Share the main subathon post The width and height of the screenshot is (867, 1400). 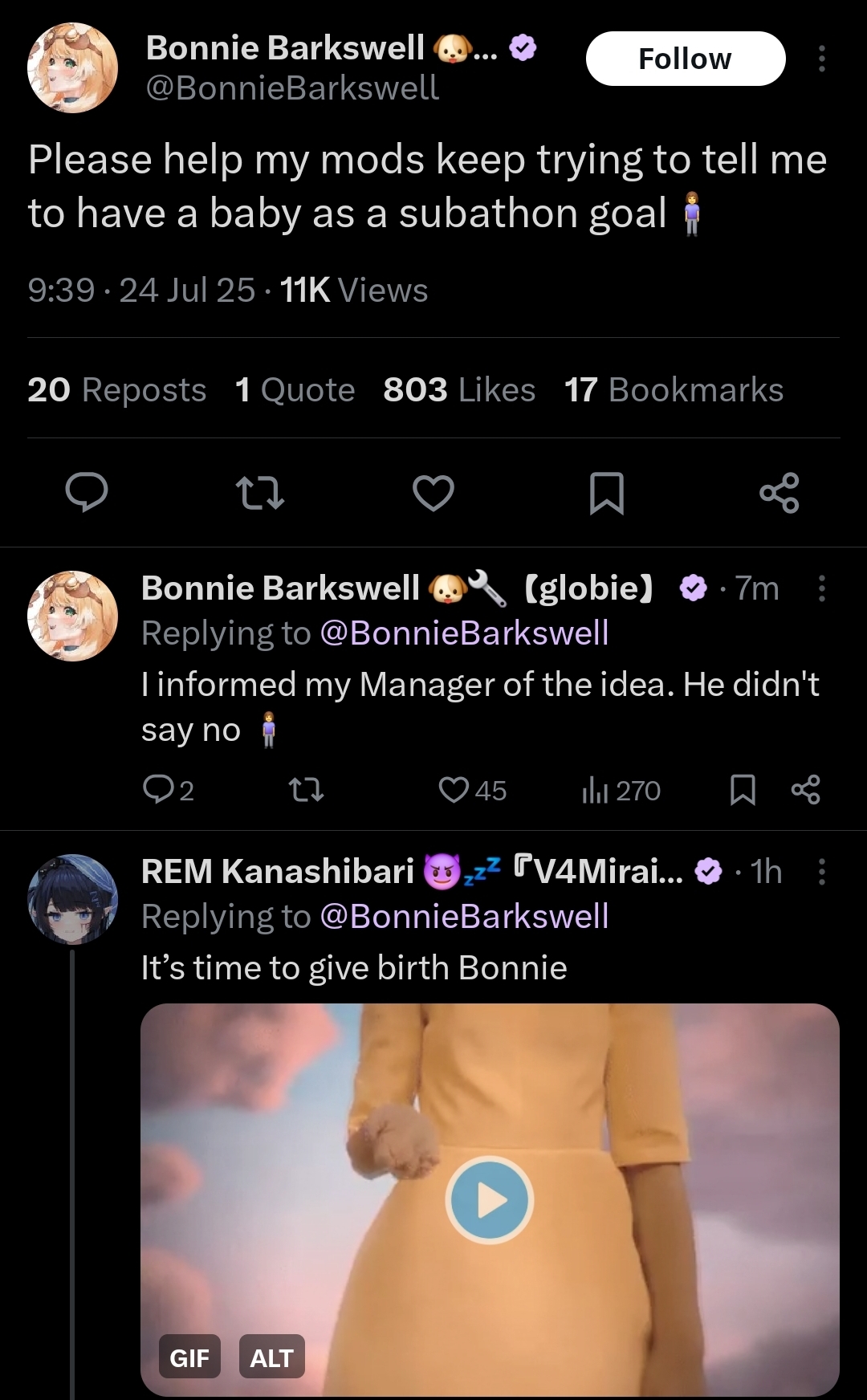point(779,492)
